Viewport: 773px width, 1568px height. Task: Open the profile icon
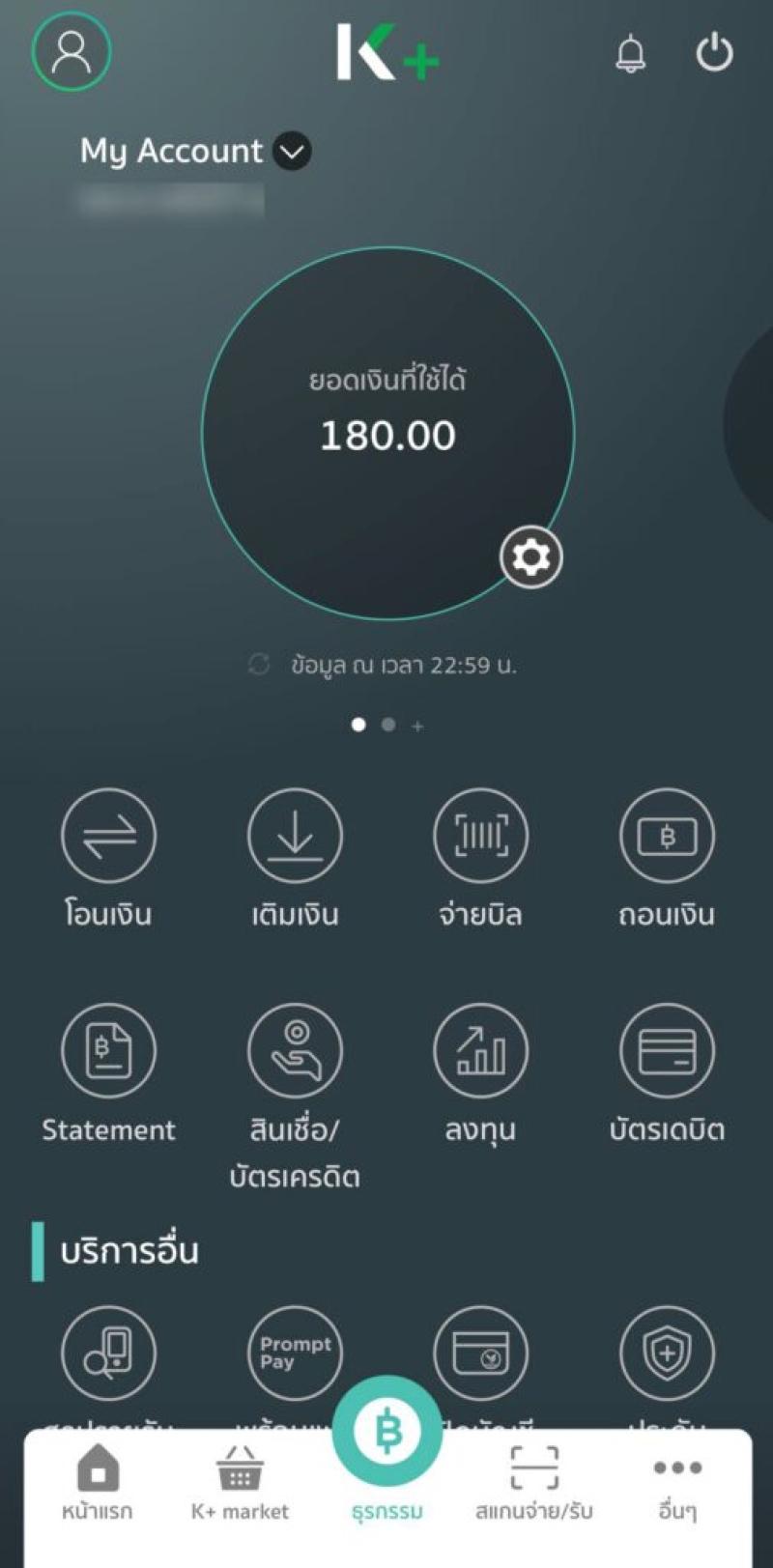tap(72, 51)
